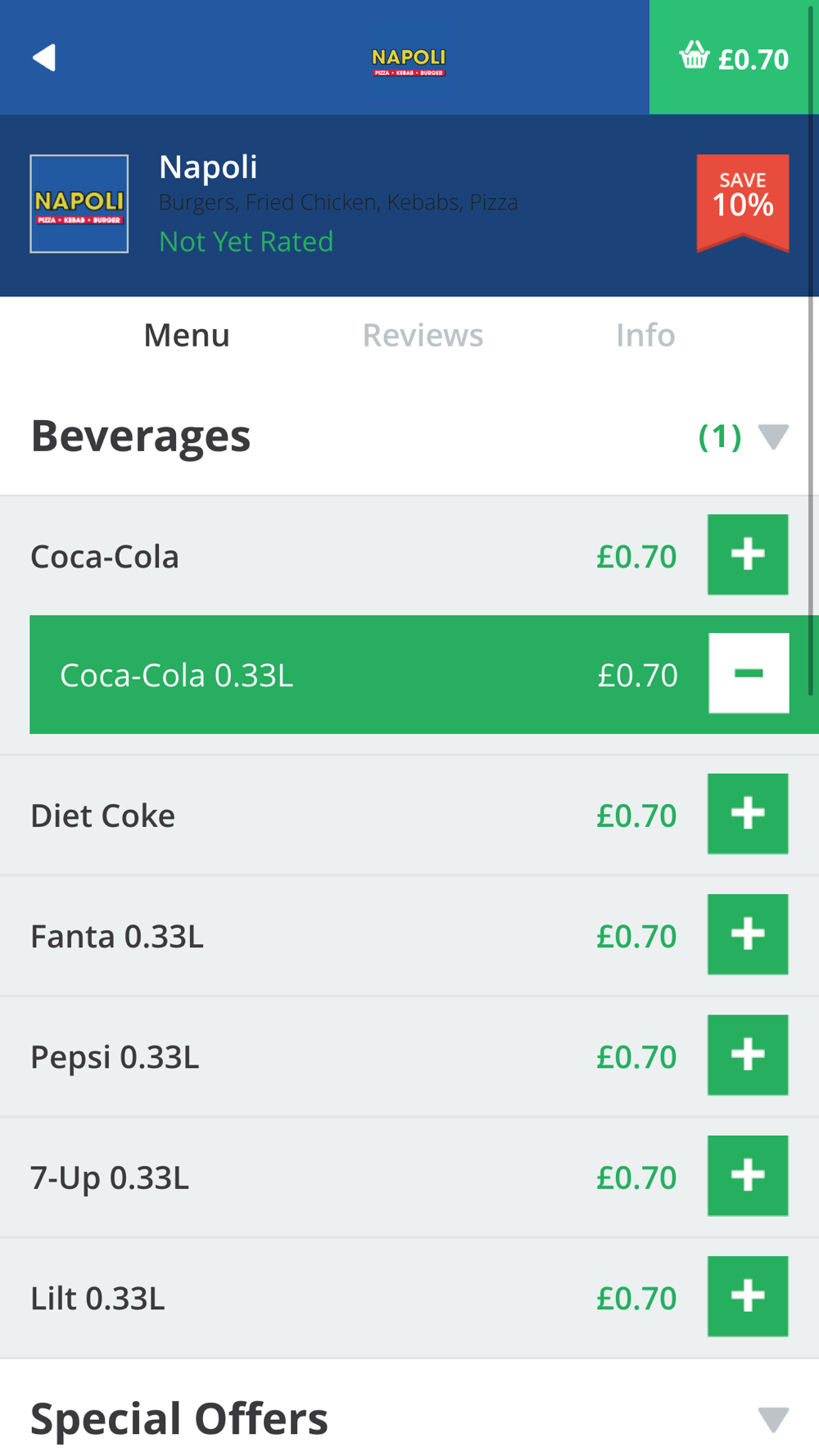Select the Menu tab

pyautogui.click(x=187, y=335)
